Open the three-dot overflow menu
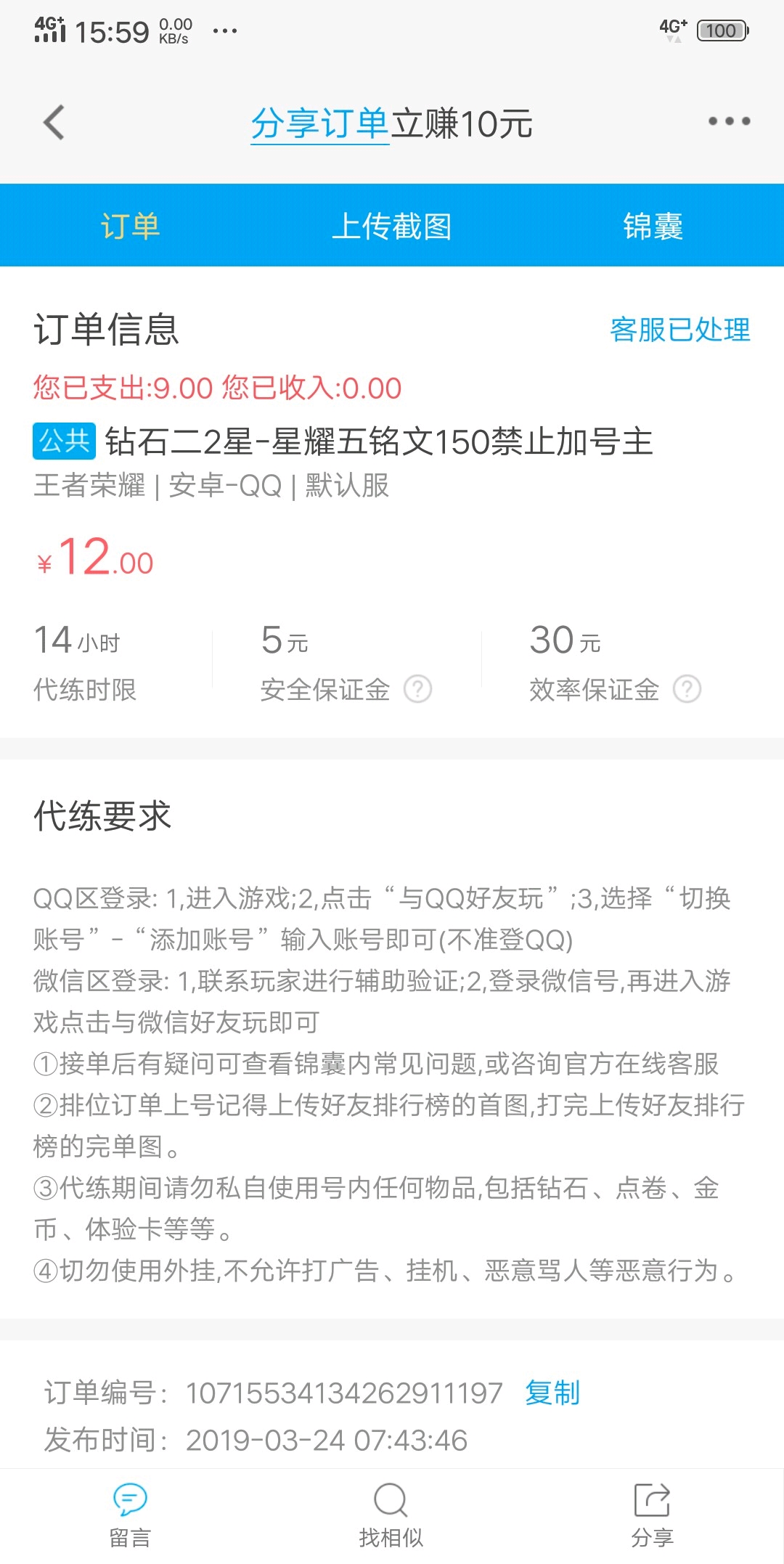The height and width of the screenshot is (1564, 784). [x=729, y=121]
